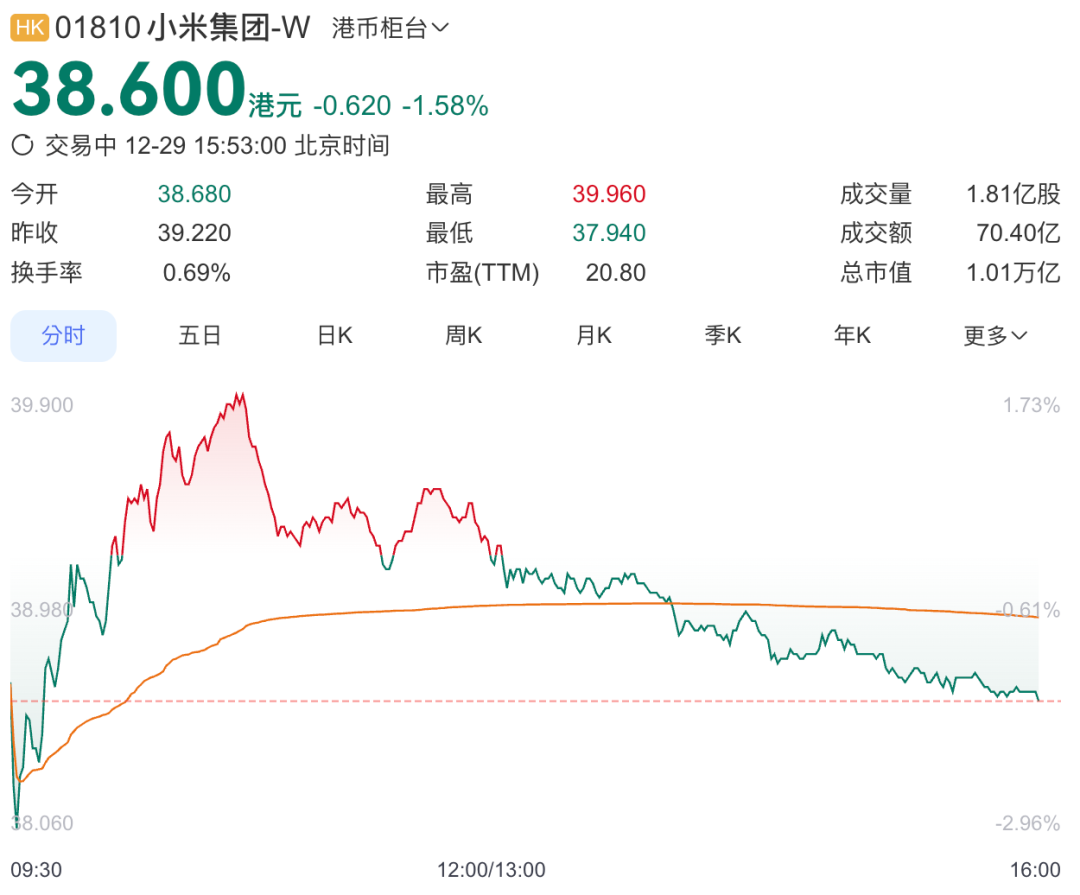
Task: Select the 分时 chart tab
Action: coord(63,336)
